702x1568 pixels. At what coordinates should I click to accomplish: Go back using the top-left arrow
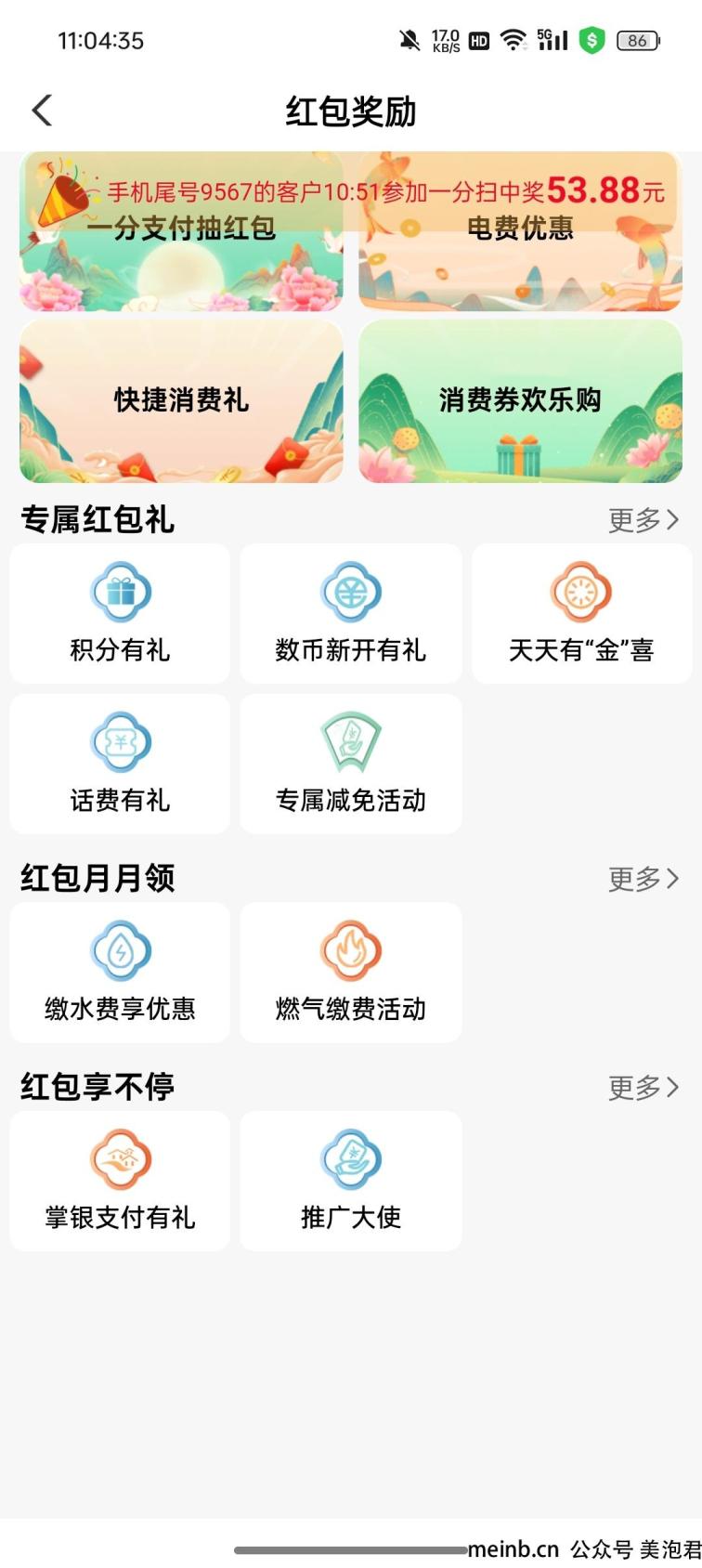pos(42,111)
